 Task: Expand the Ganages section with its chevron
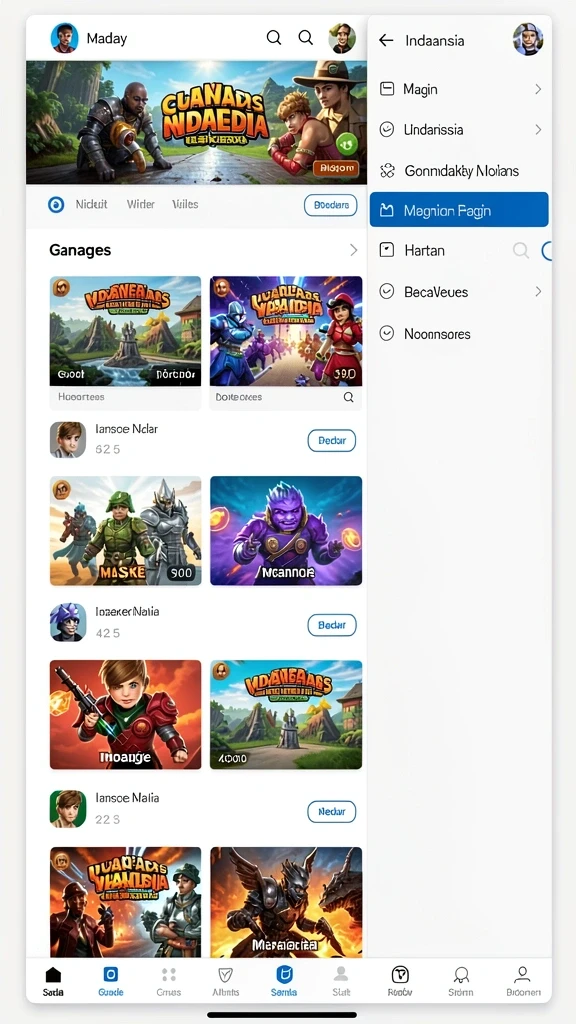353,249
